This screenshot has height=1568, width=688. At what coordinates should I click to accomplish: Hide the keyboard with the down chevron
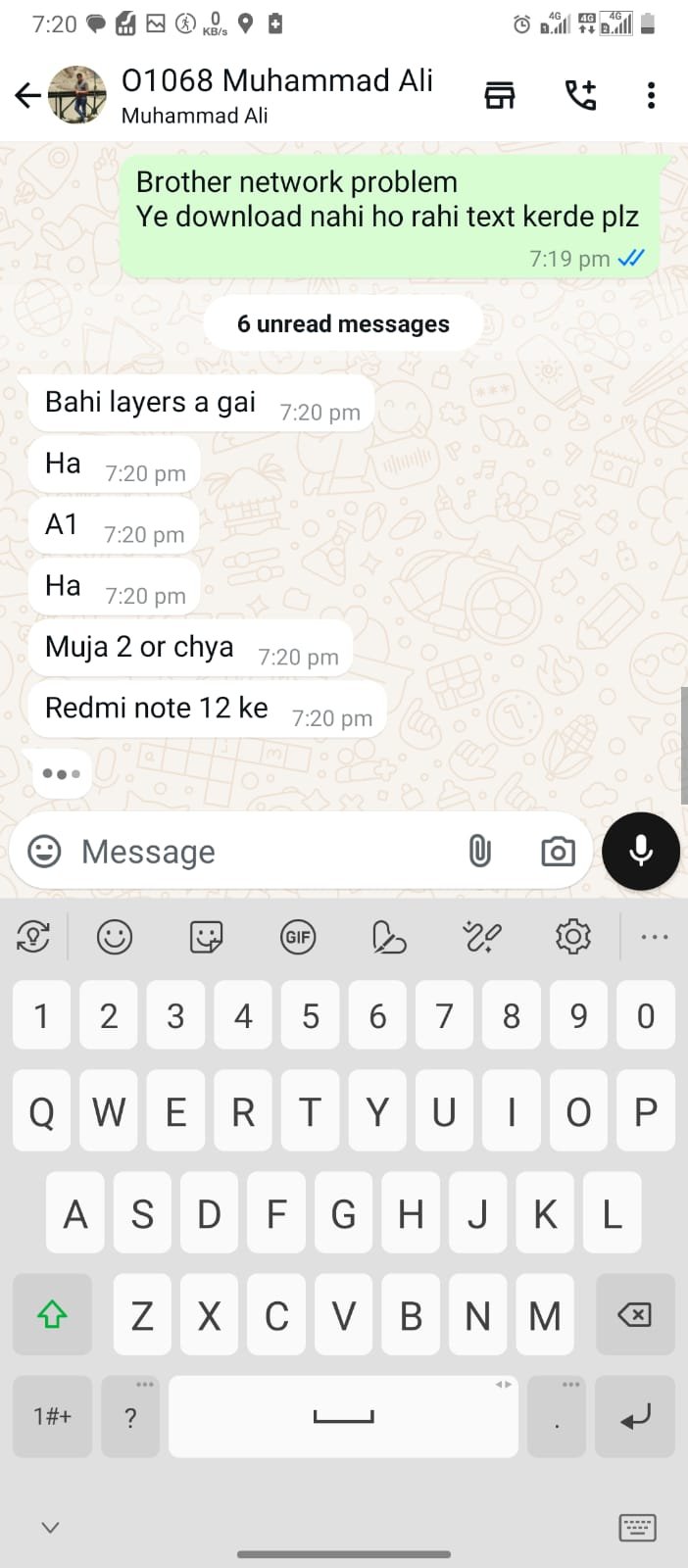tap(51, 1527)
